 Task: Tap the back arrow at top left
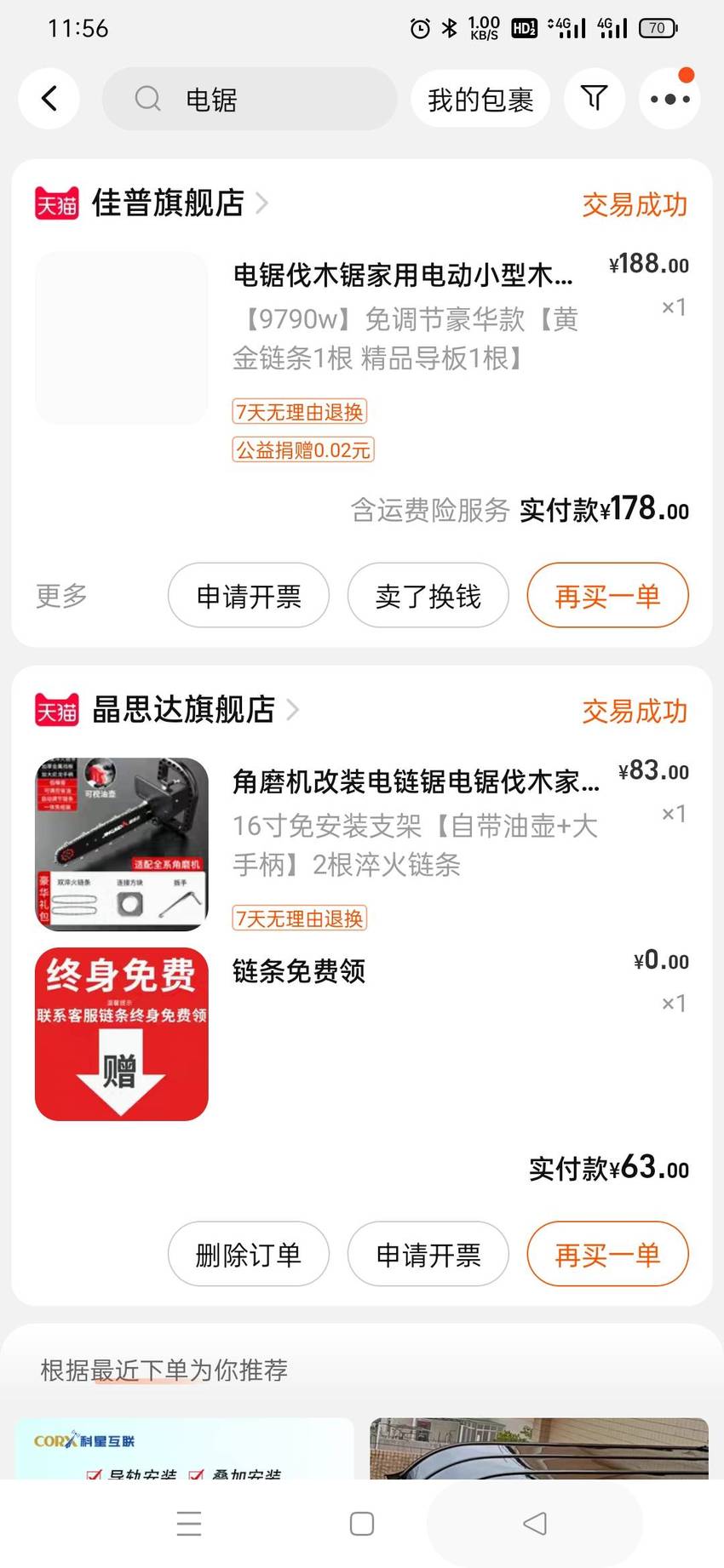(x=49, y=99)
